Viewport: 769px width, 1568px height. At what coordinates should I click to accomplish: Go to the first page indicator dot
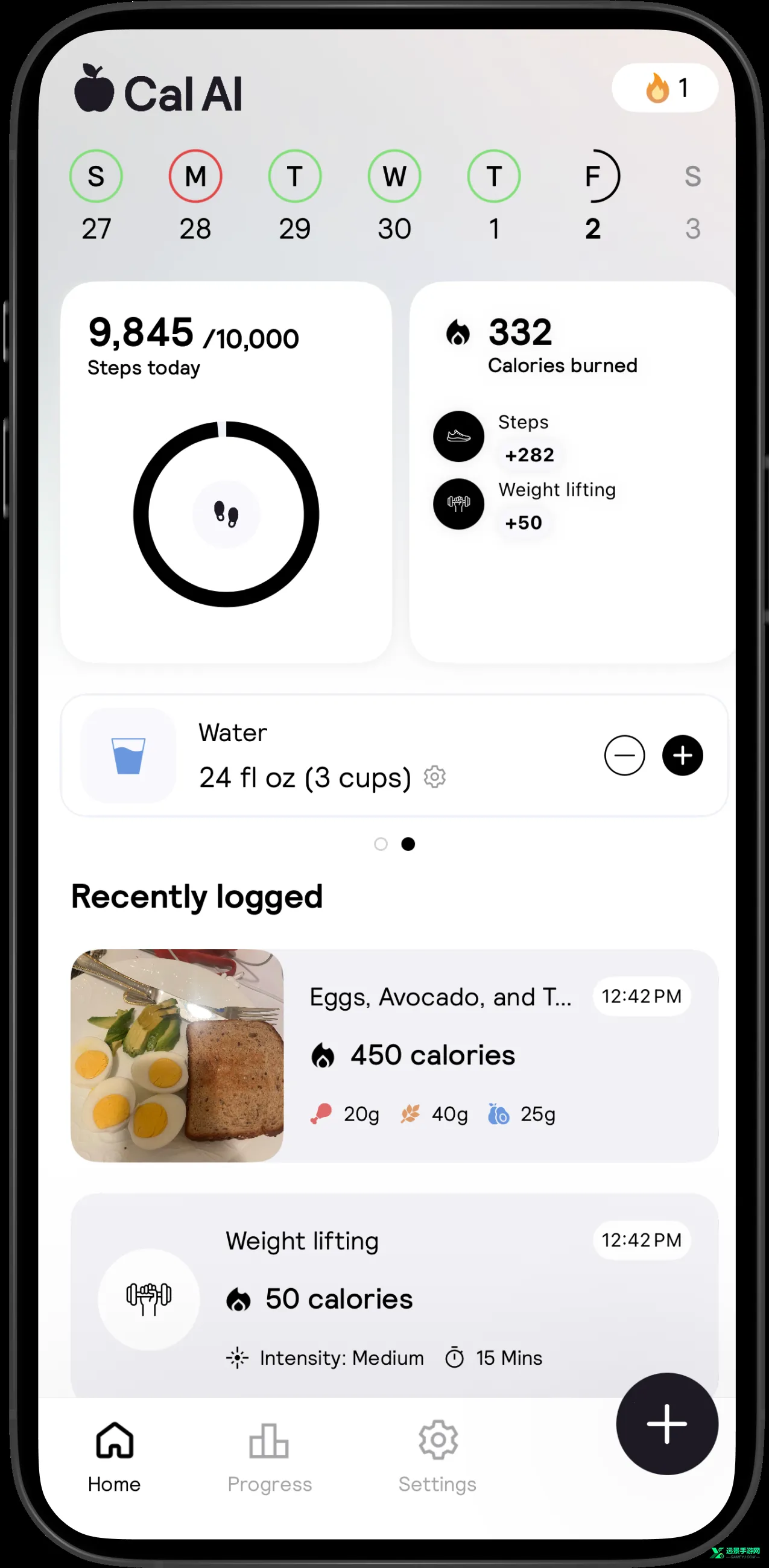[x=381, y=844]
